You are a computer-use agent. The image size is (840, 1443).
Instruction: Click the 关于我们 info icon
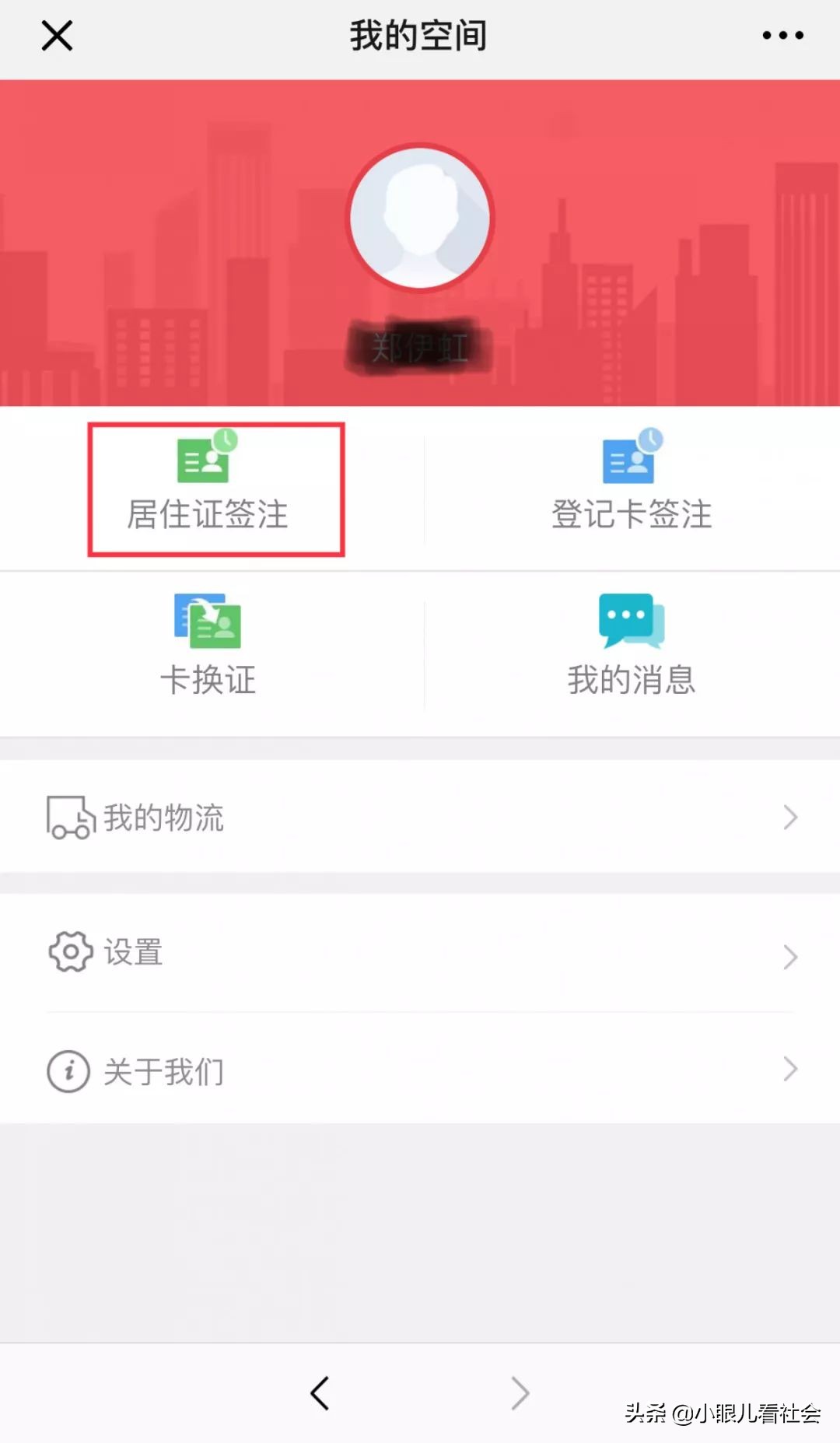(x=68, y=1070)
